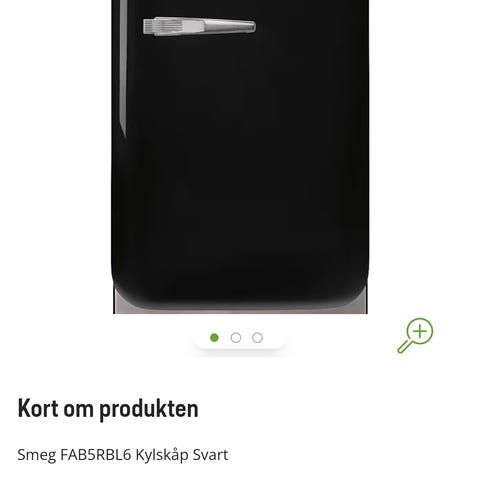Jump to the third image dot

click(x=257, y=338)
